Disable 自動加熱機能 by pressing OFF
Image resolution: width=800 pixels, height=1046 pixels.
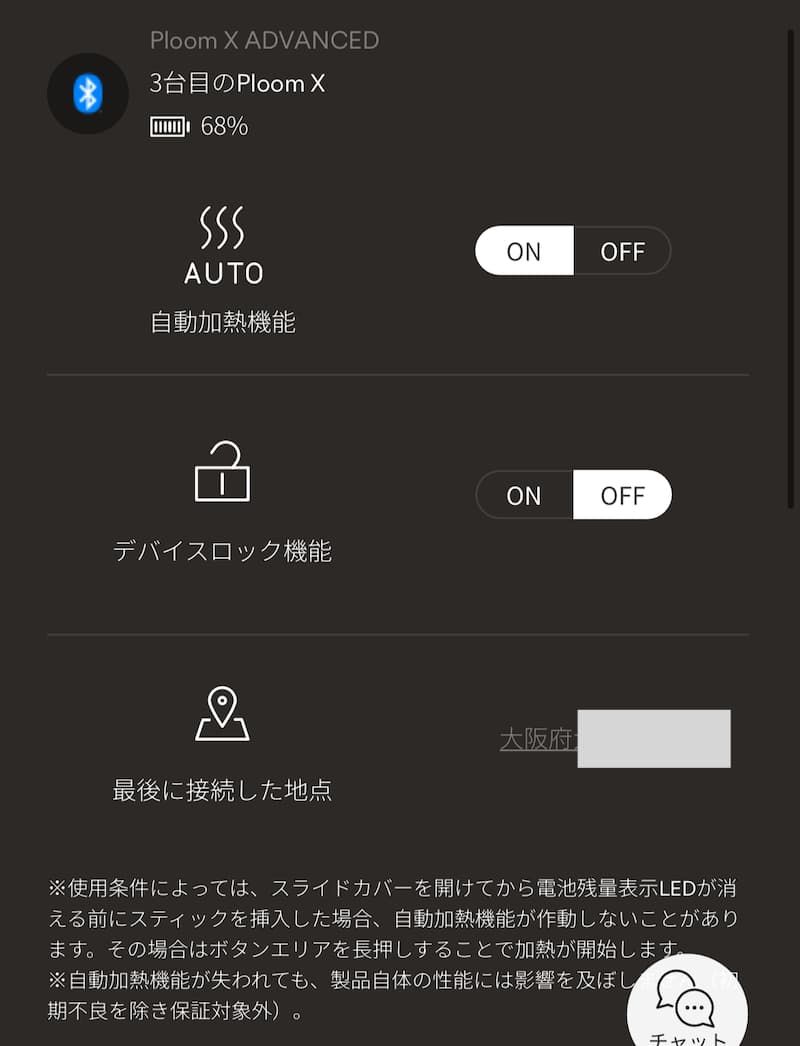tap(622, 251)
